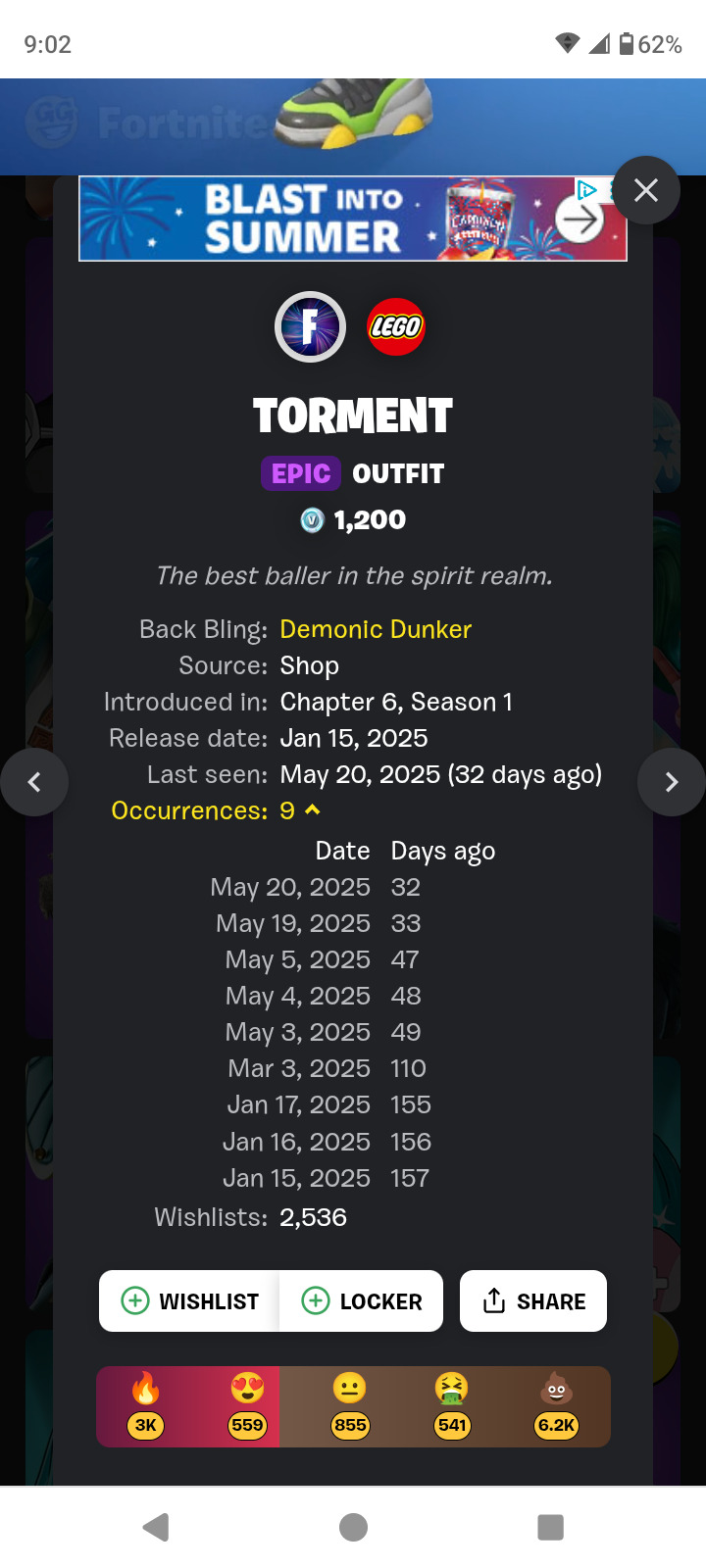Open the Demonic Dunker back bling link
706x1568 pixels.
(376, 629)
